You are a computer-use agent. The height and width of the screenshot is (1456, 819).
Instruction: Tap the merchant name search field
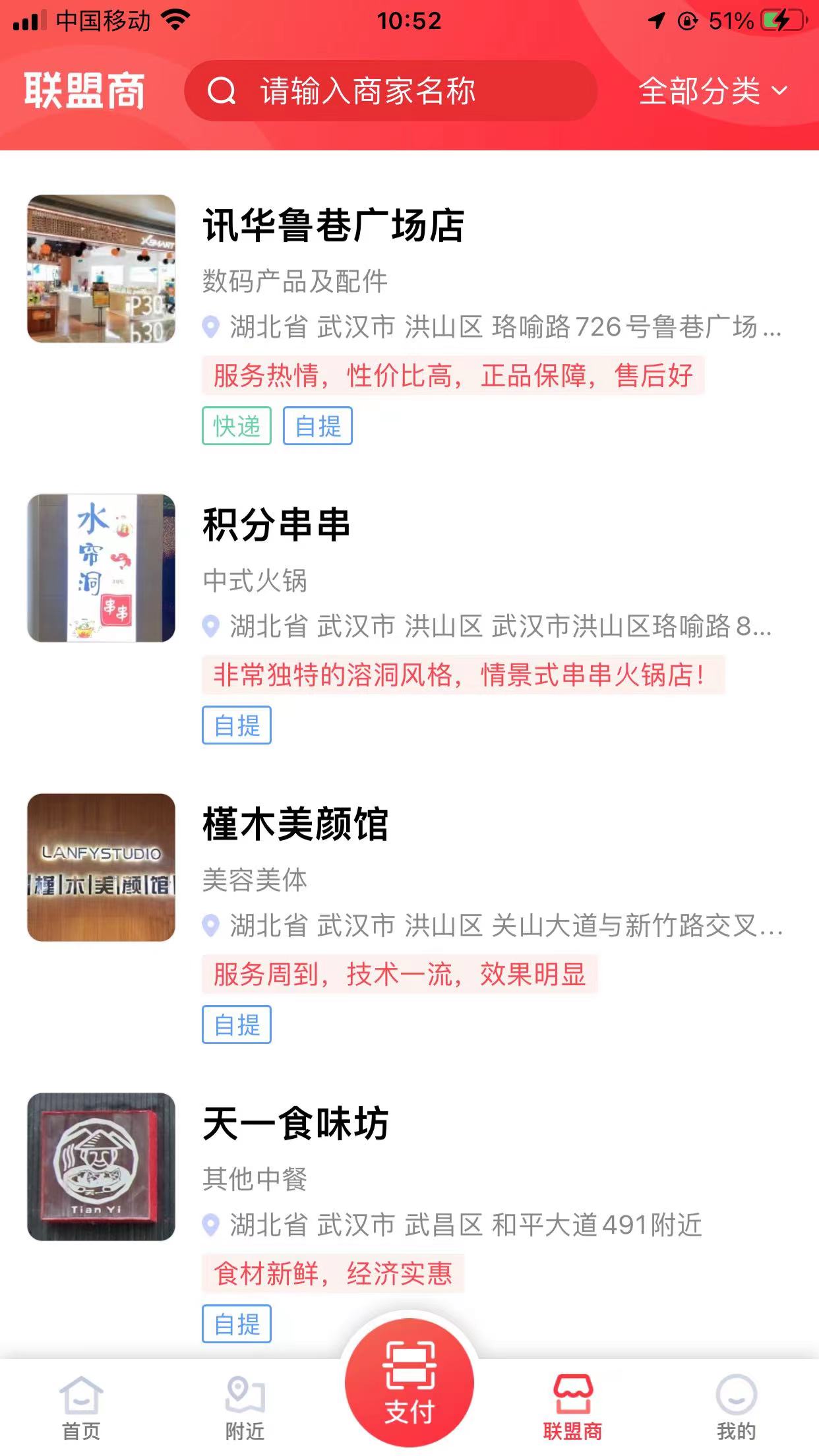pyautogui.click(x=390, y=91)
